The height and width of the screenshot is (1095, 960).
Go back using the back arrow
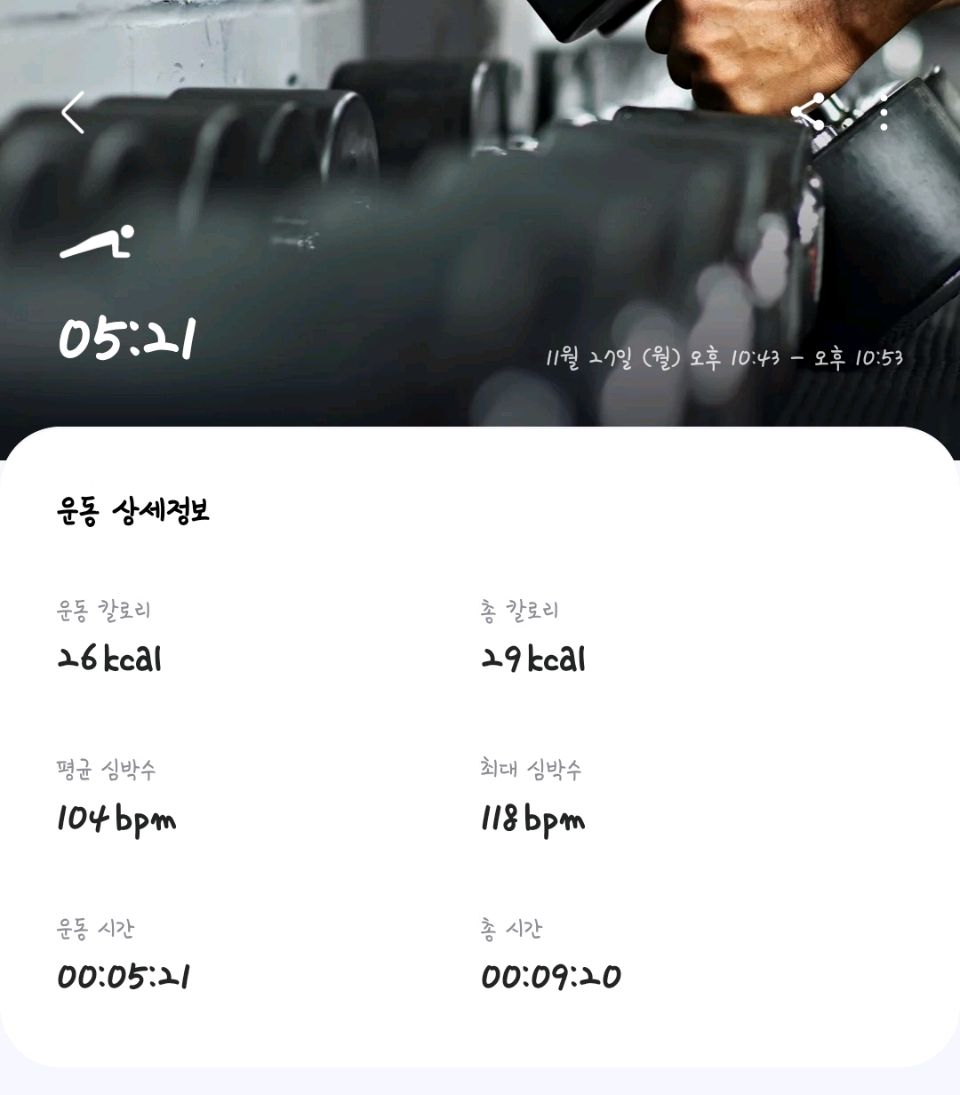tap(73, 113)
